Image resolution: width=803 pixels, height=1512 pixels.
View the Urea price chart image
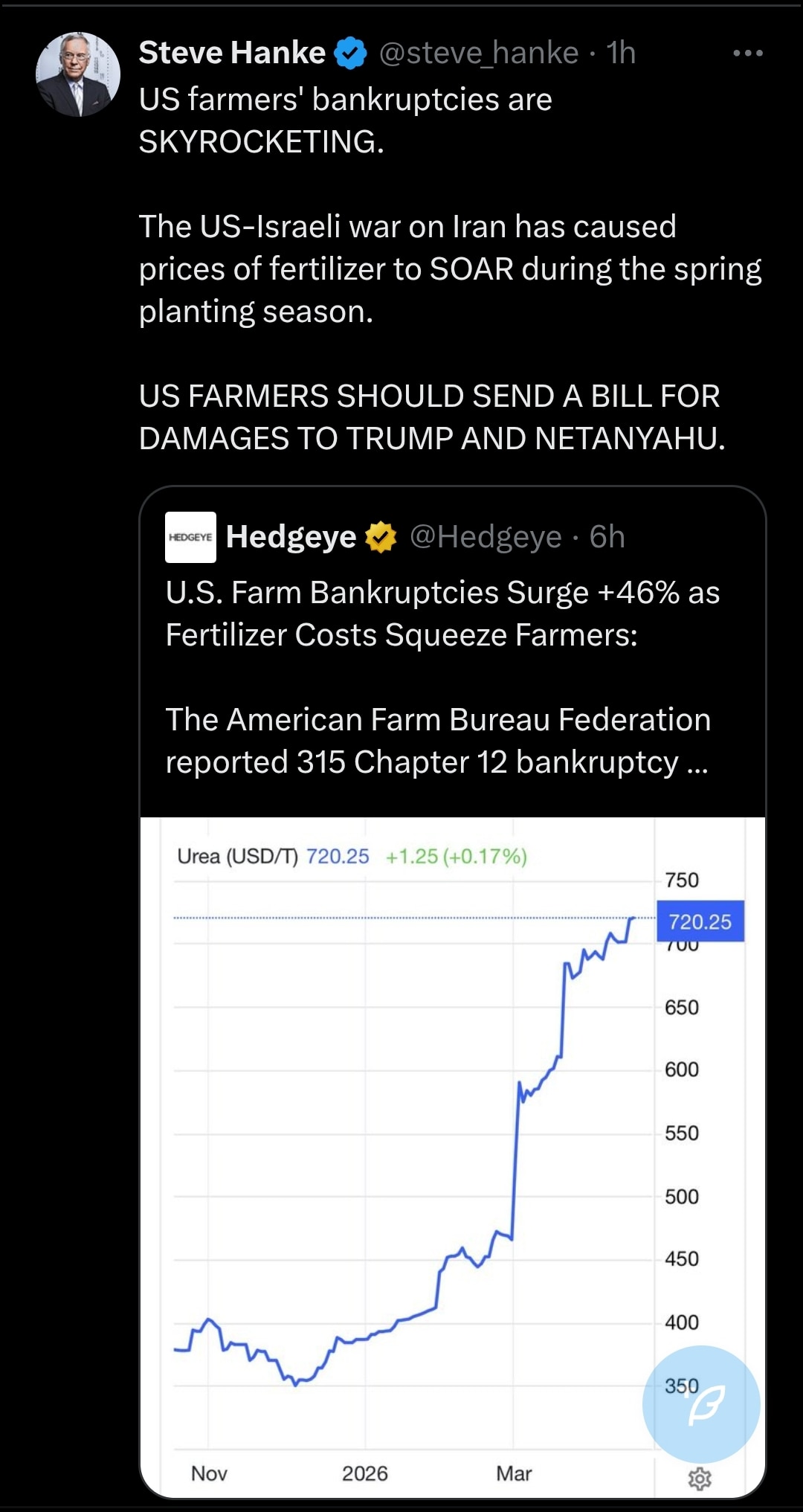point(452,1156)
